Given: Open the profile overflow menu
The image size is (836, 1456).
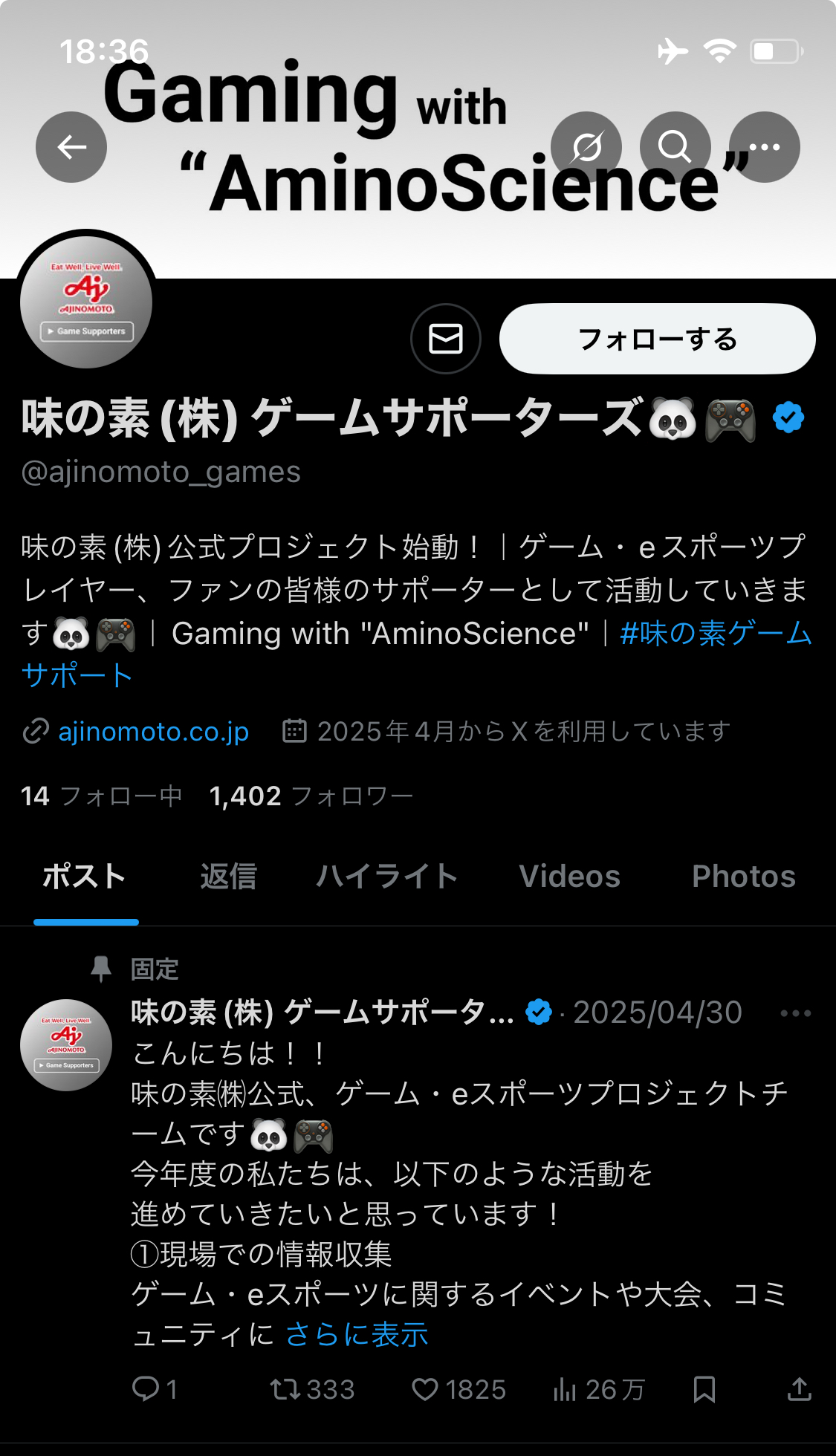Looking at the screenshot, I should point(764,147).
